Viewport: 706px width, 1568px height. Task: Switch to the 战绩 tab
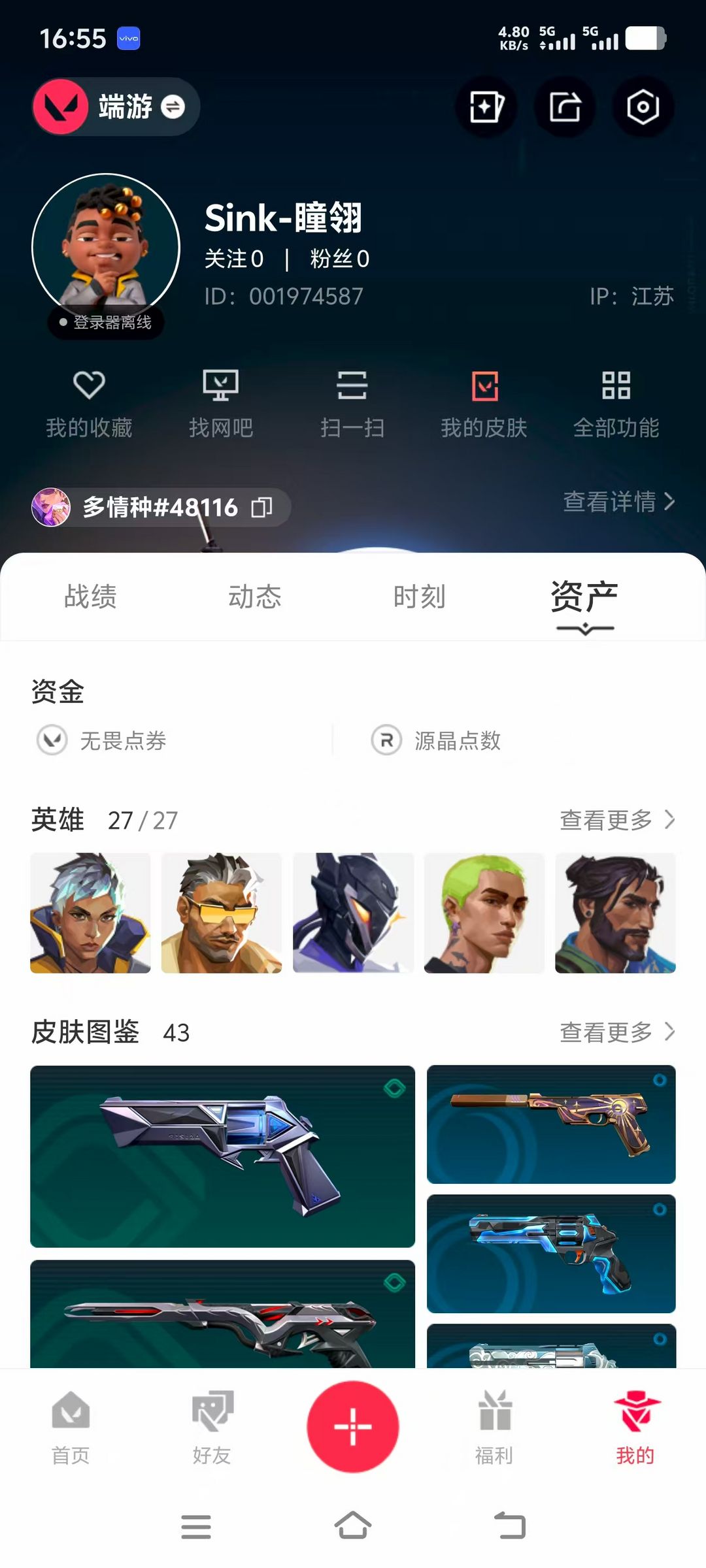(90, 596)
